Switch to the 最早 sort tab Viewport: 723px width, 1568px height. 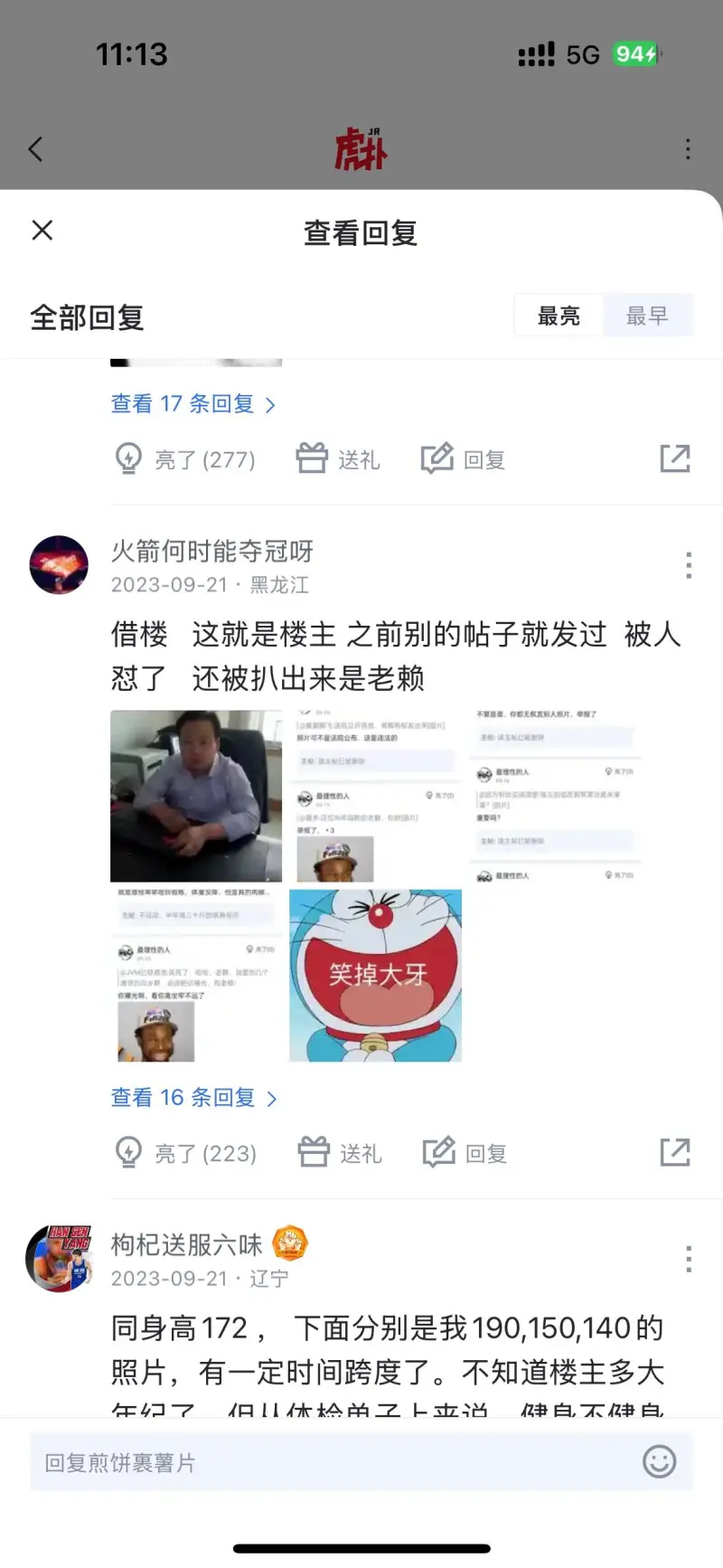[647, 316]
